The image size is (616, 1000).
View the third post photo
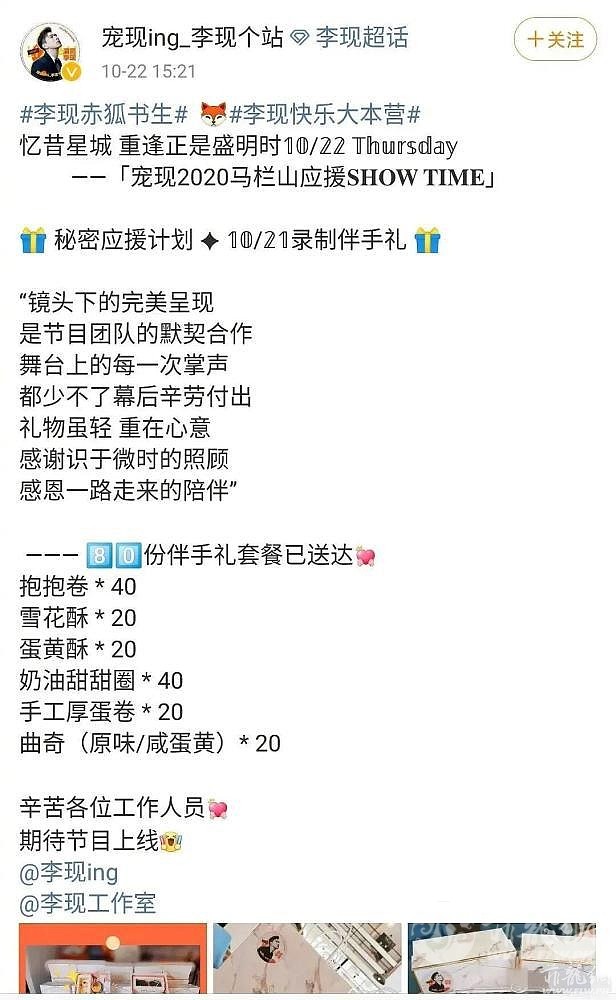(x=501, y=960)
